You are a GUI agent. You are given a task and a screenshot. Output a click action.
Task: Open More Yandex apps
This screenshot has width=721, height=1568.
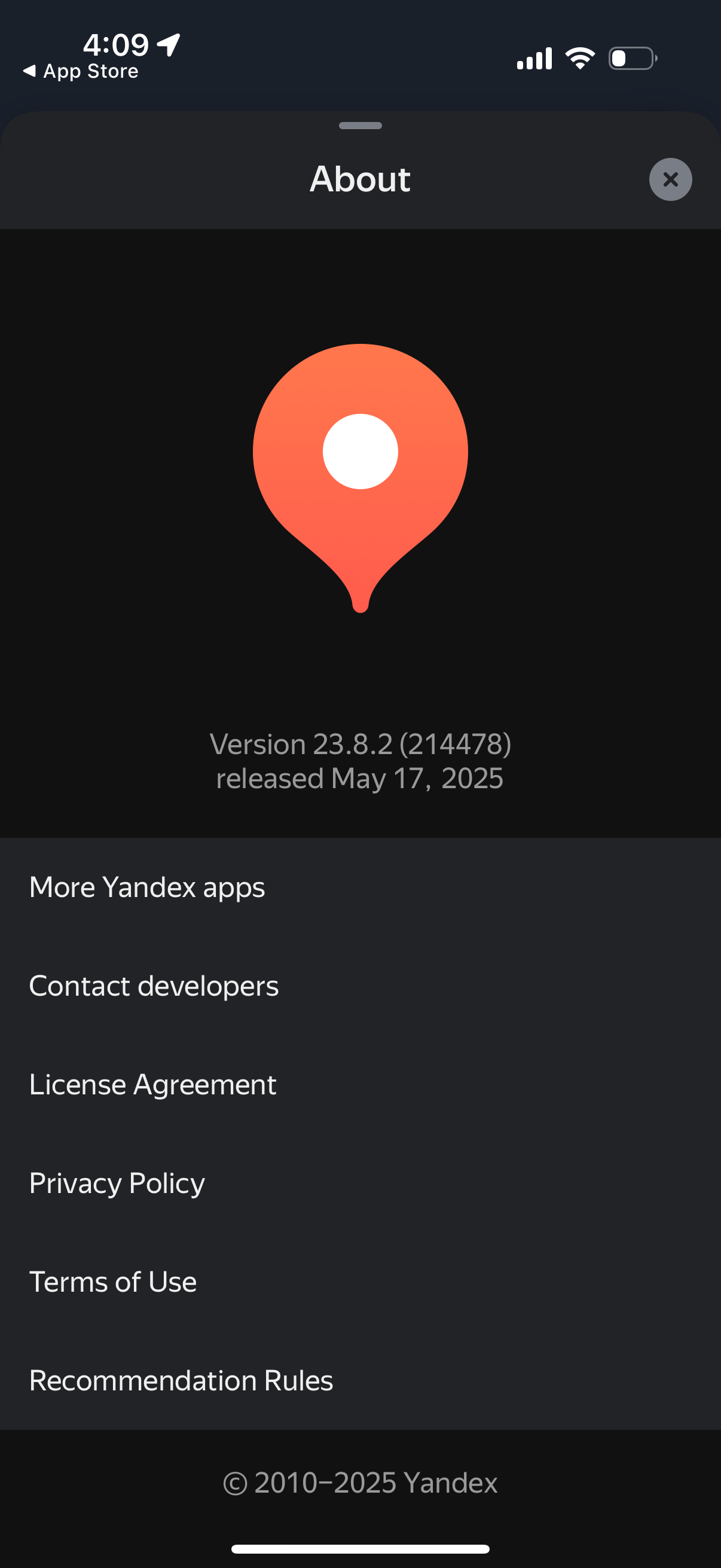[x=146, y=887]
